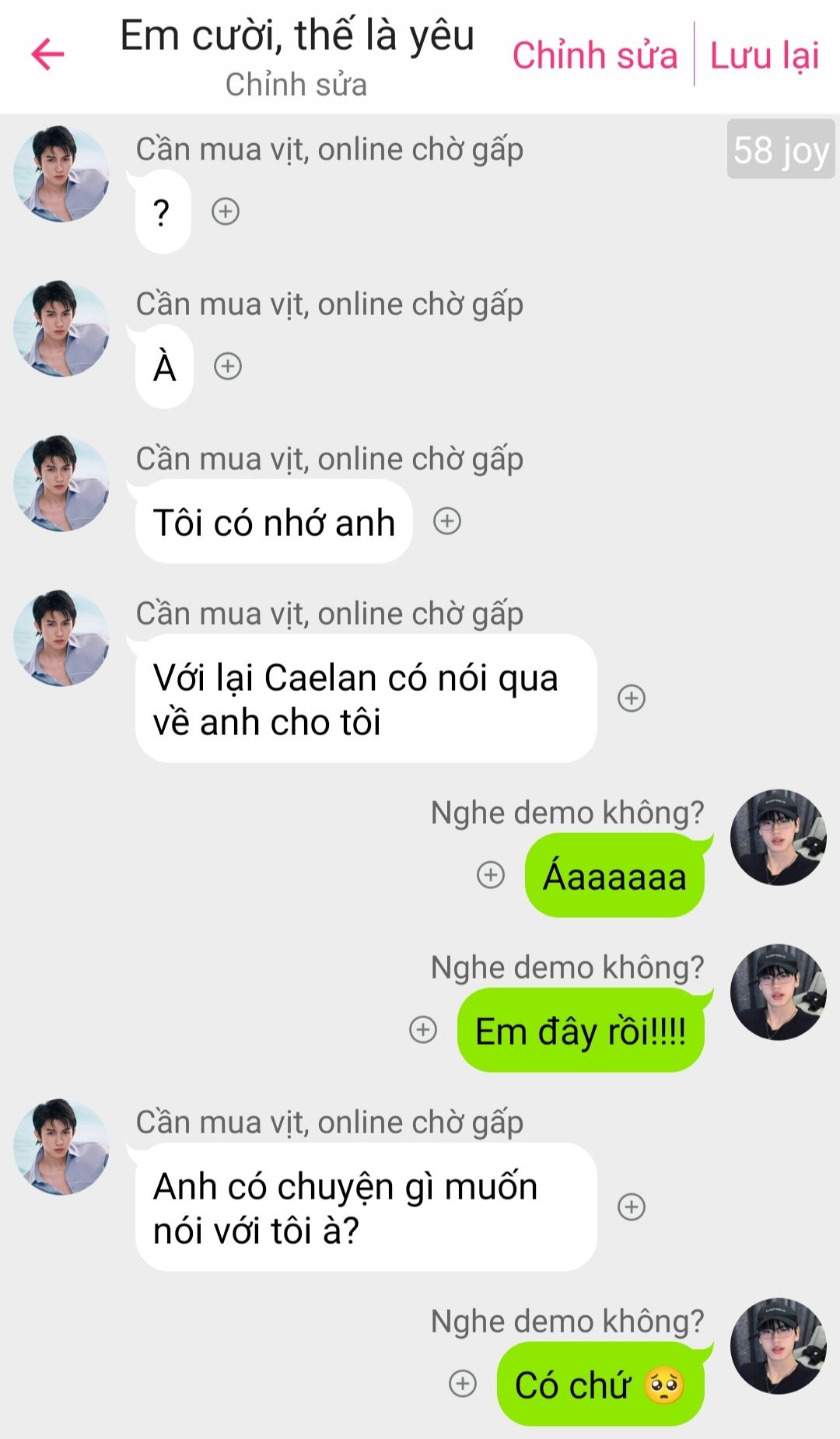
Task: Select the "Em đây rồi!!!!" message bubble
Action: (580, 1031)
